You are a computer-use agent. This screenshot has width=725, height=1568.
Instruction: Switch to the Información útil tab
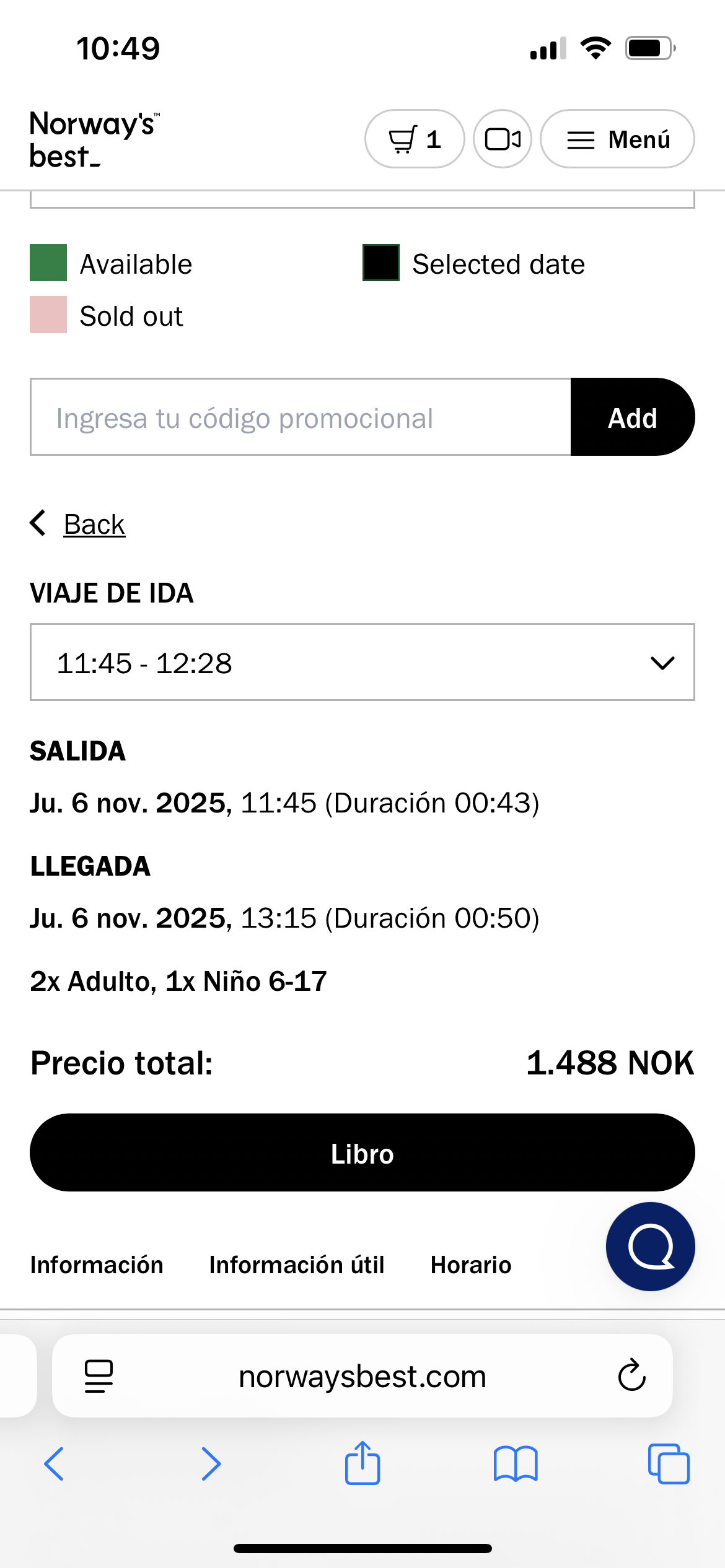pyautogui.click(x=297, y=1265)
